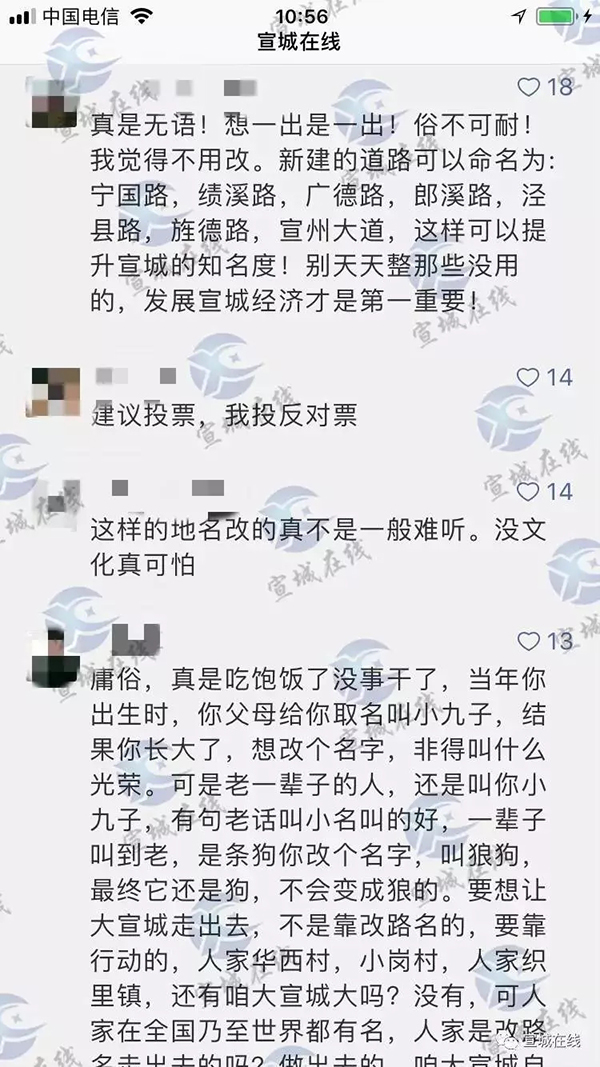Like the comment about 这样的地名改的真不是一般难听

pos(527,491)
